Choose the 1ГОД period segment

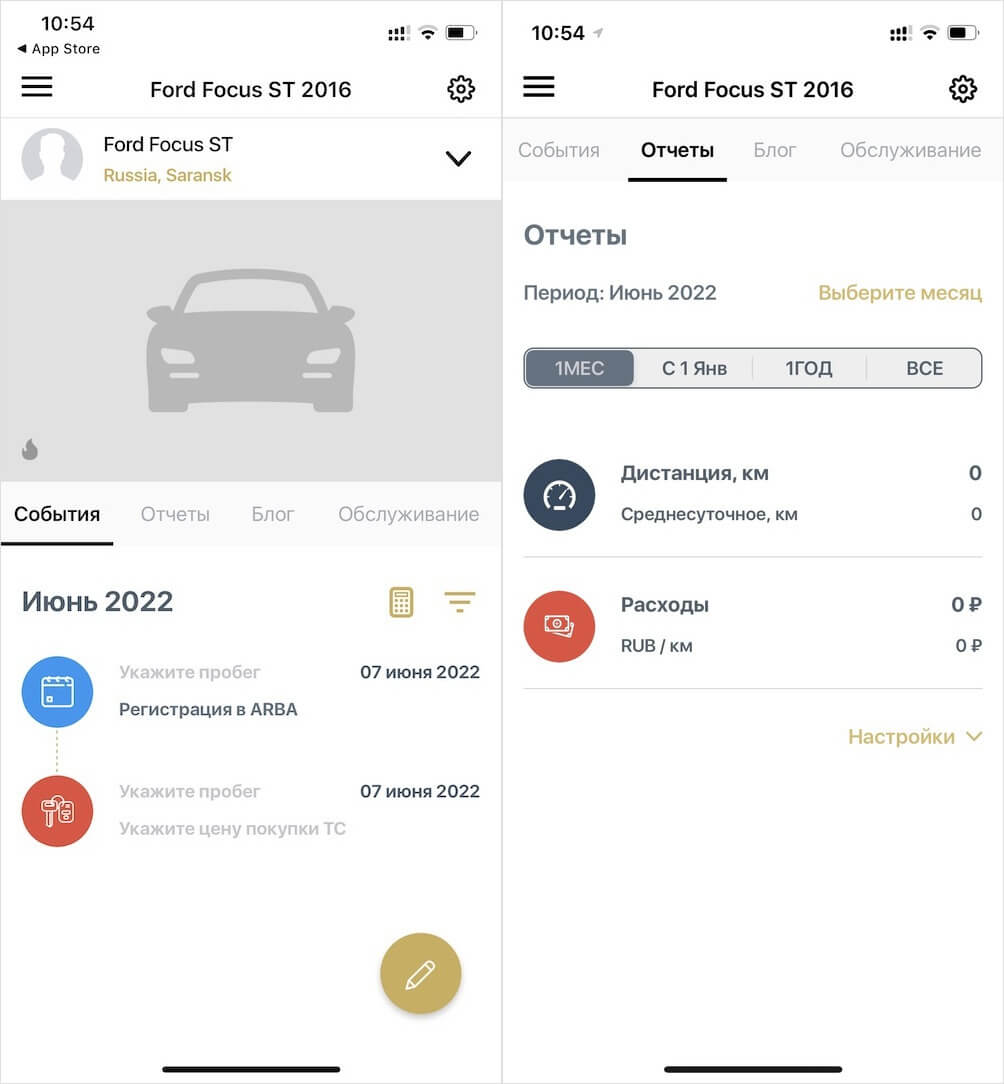click(x=809, y=368)
